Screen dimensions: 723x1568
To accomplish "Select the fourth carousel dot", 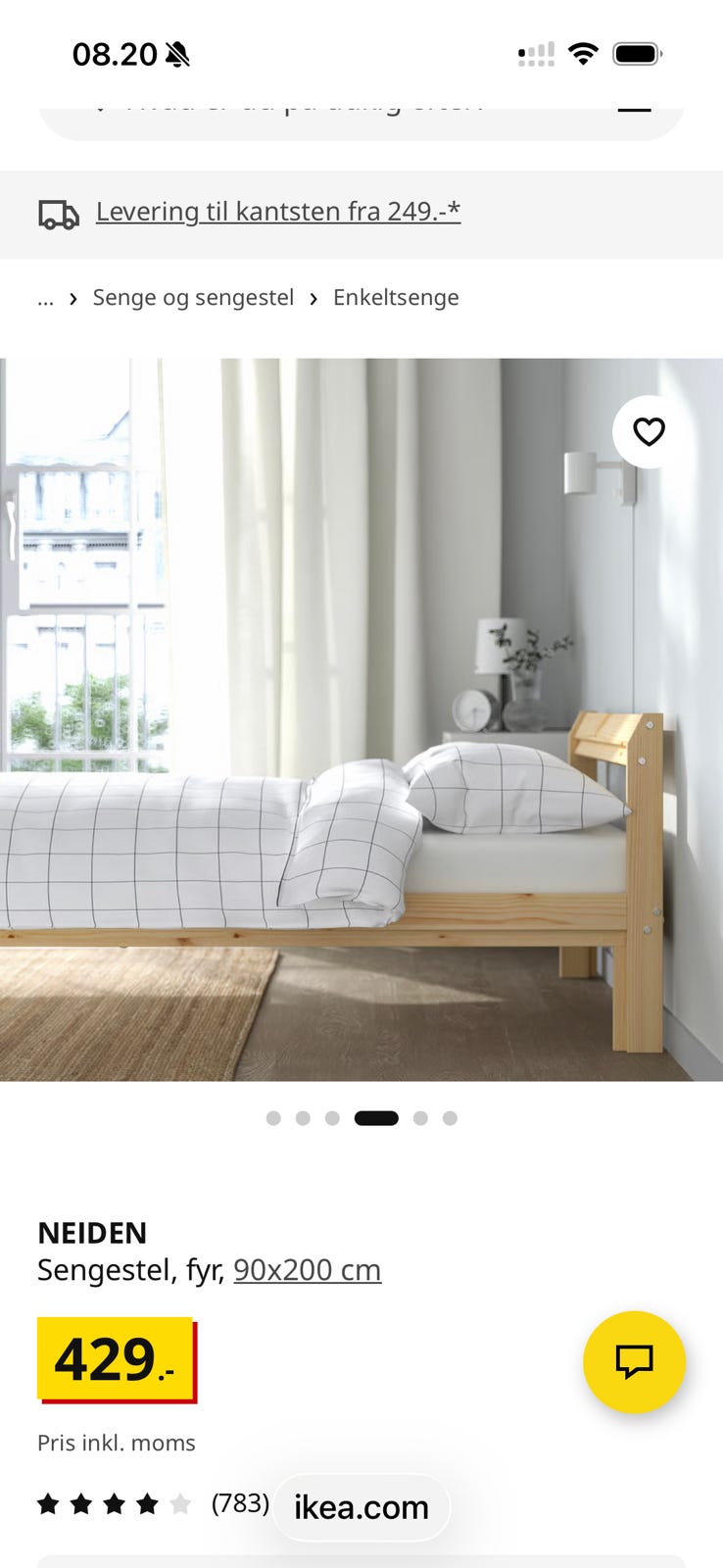I will tap(377, 1117).
